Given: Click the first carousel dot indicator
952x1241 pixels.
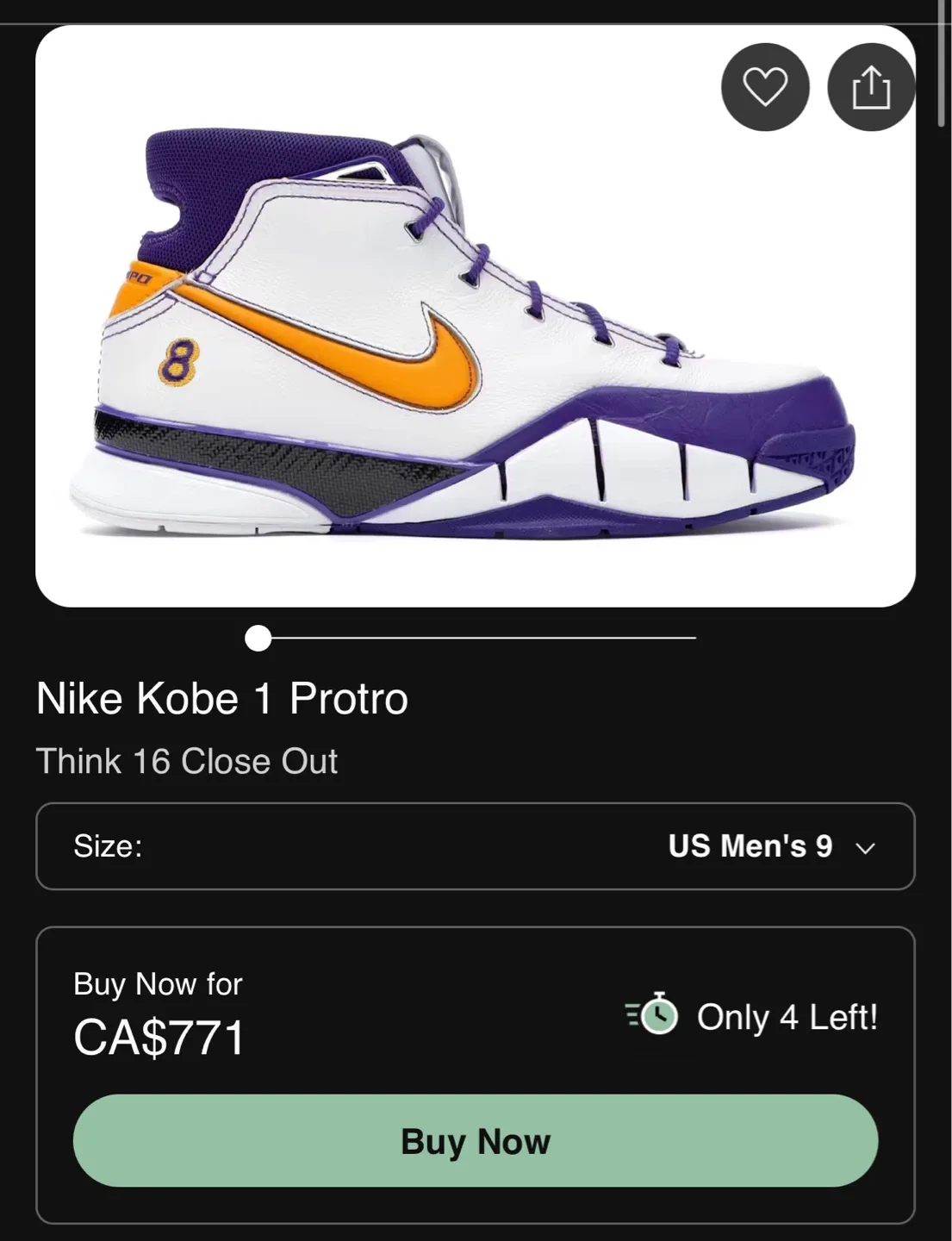Looking at the screenshot, I should (256, 638).
